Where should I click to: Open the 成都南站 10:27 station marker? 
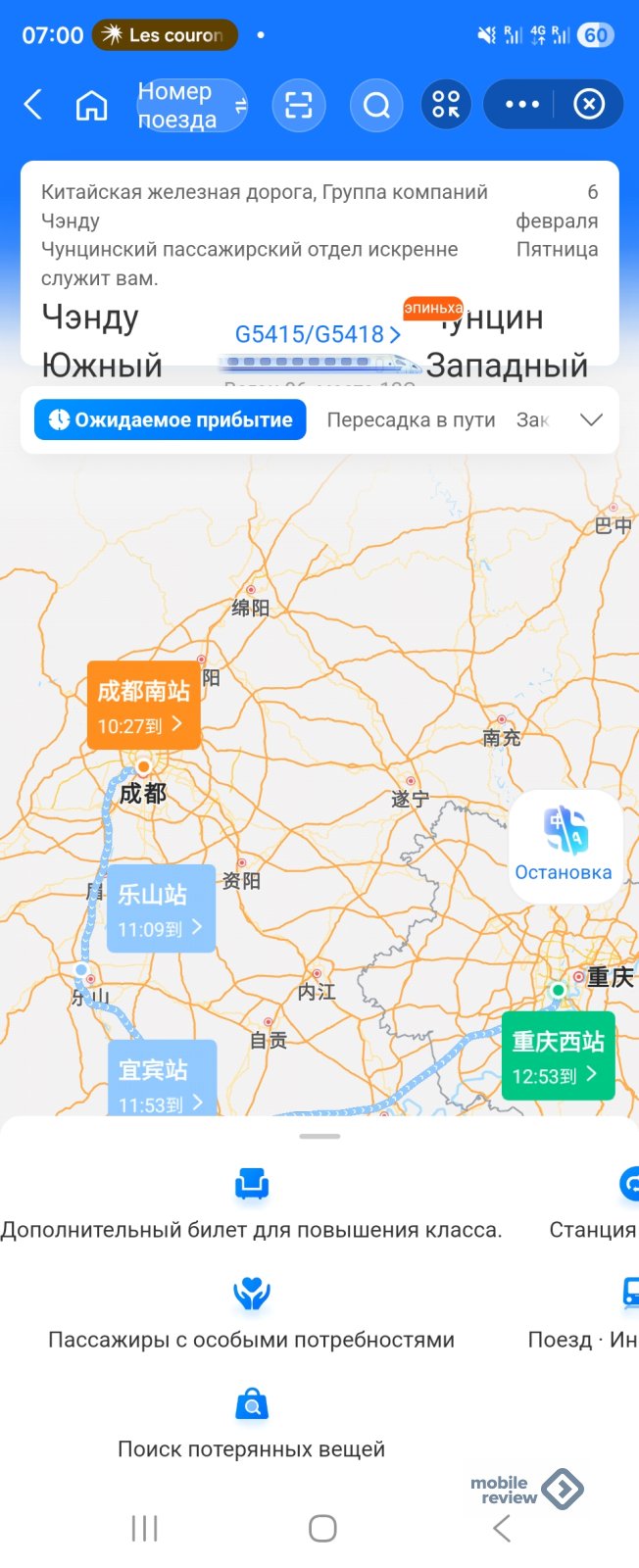[143, 706]
